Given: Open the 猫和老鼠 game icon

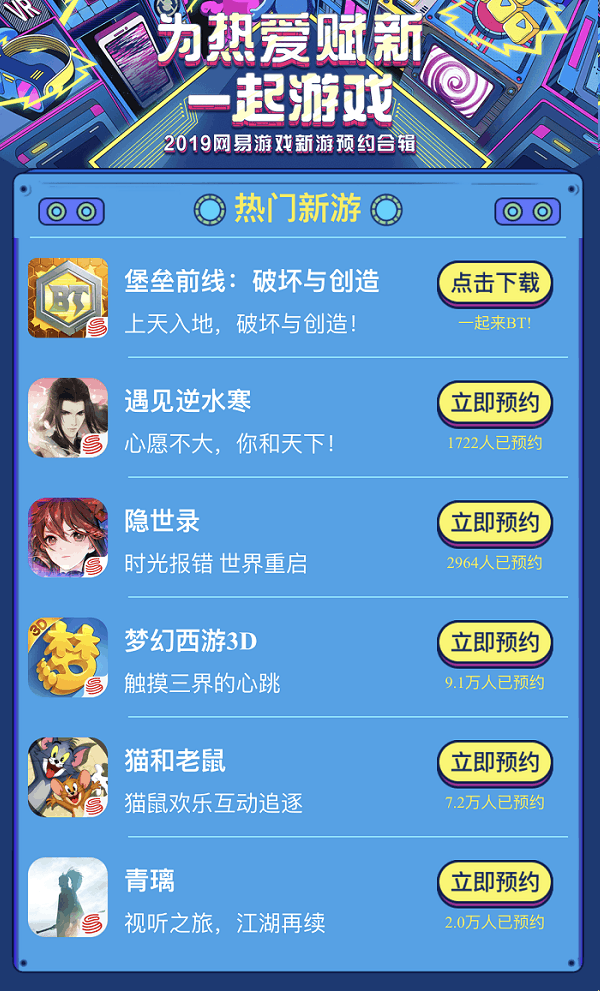Looking at the screenshot, I should pyautogui.click(x=68, y=778).
